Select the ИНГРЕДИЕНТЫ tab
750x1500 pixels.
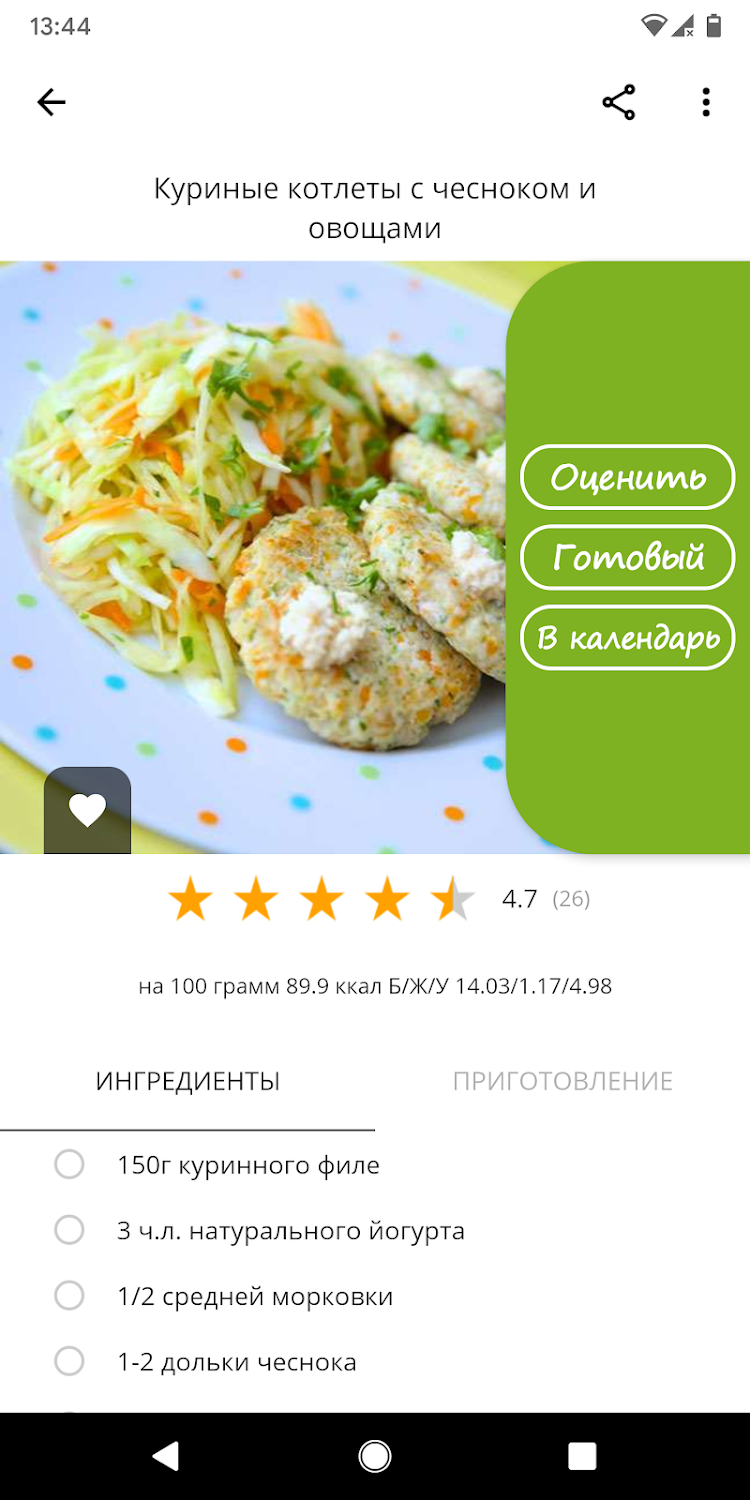click(x=188, y=1081)
